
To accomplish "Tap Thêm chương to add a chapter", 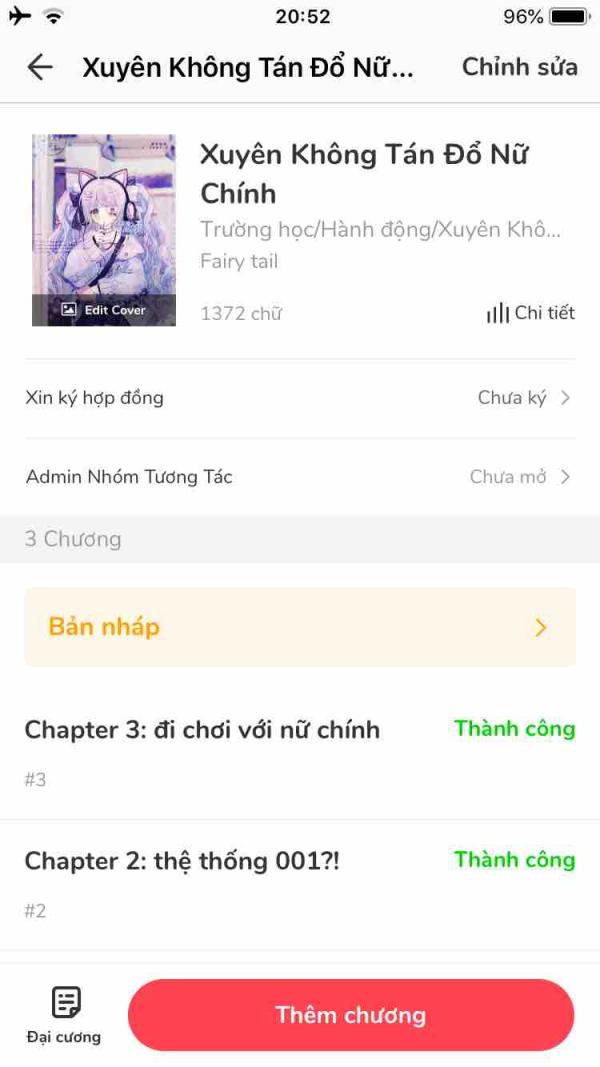I will point(351,1015).
